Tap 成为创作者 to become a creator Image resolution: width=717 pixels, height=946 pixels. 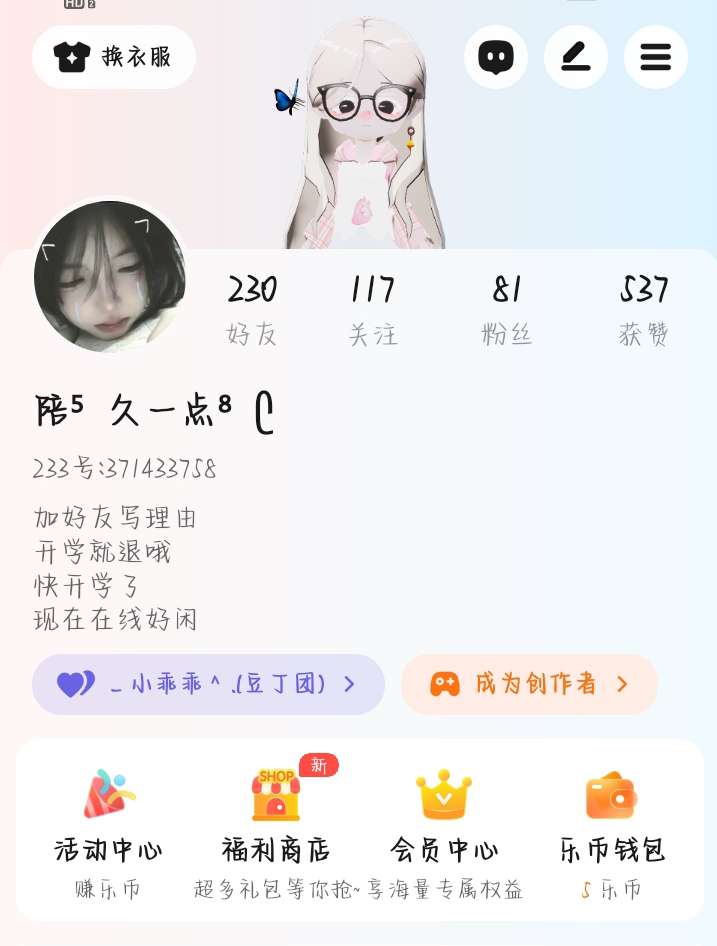529,684
